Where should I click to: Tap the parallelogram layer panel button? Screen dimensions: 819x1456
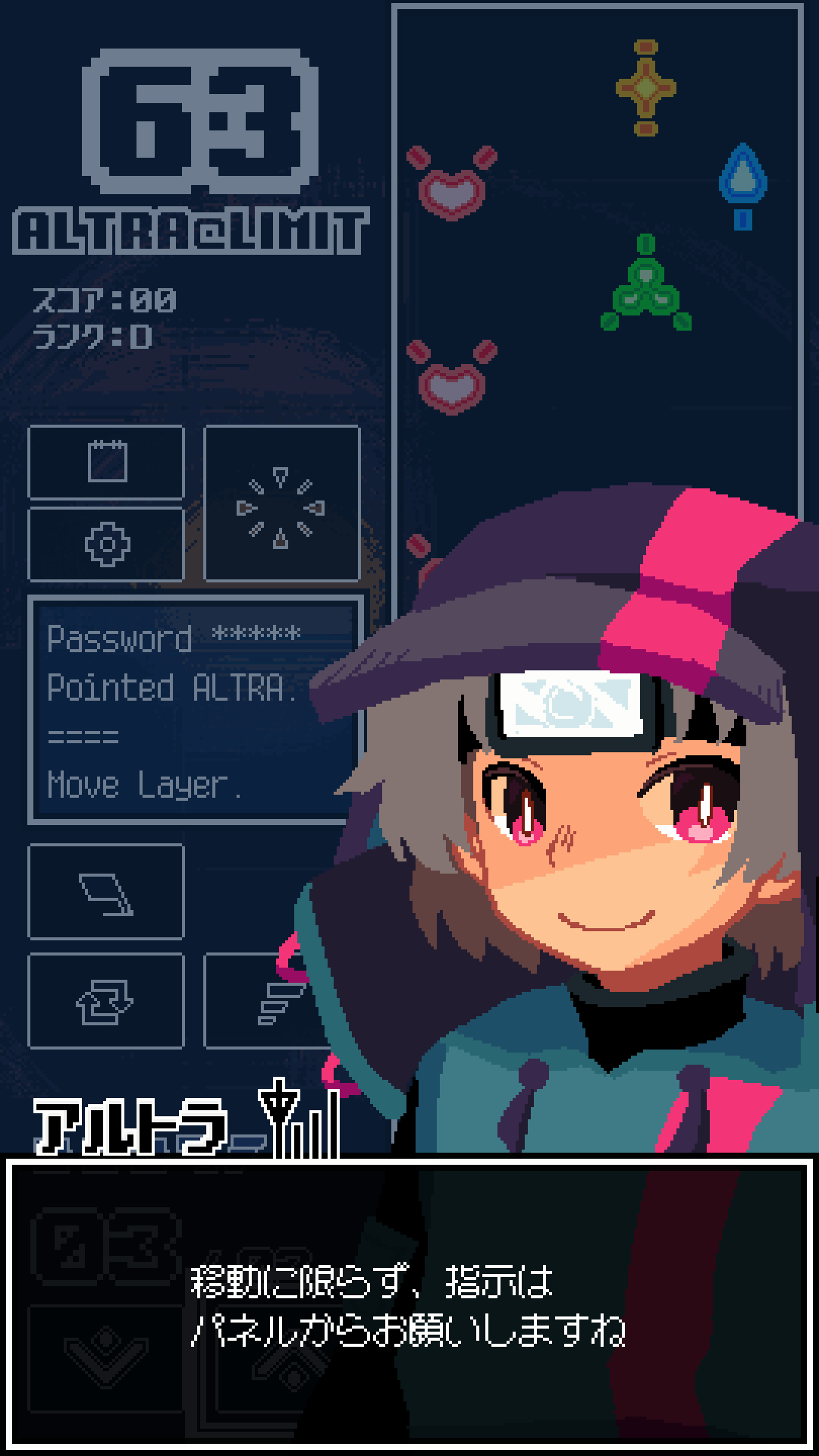106,892
